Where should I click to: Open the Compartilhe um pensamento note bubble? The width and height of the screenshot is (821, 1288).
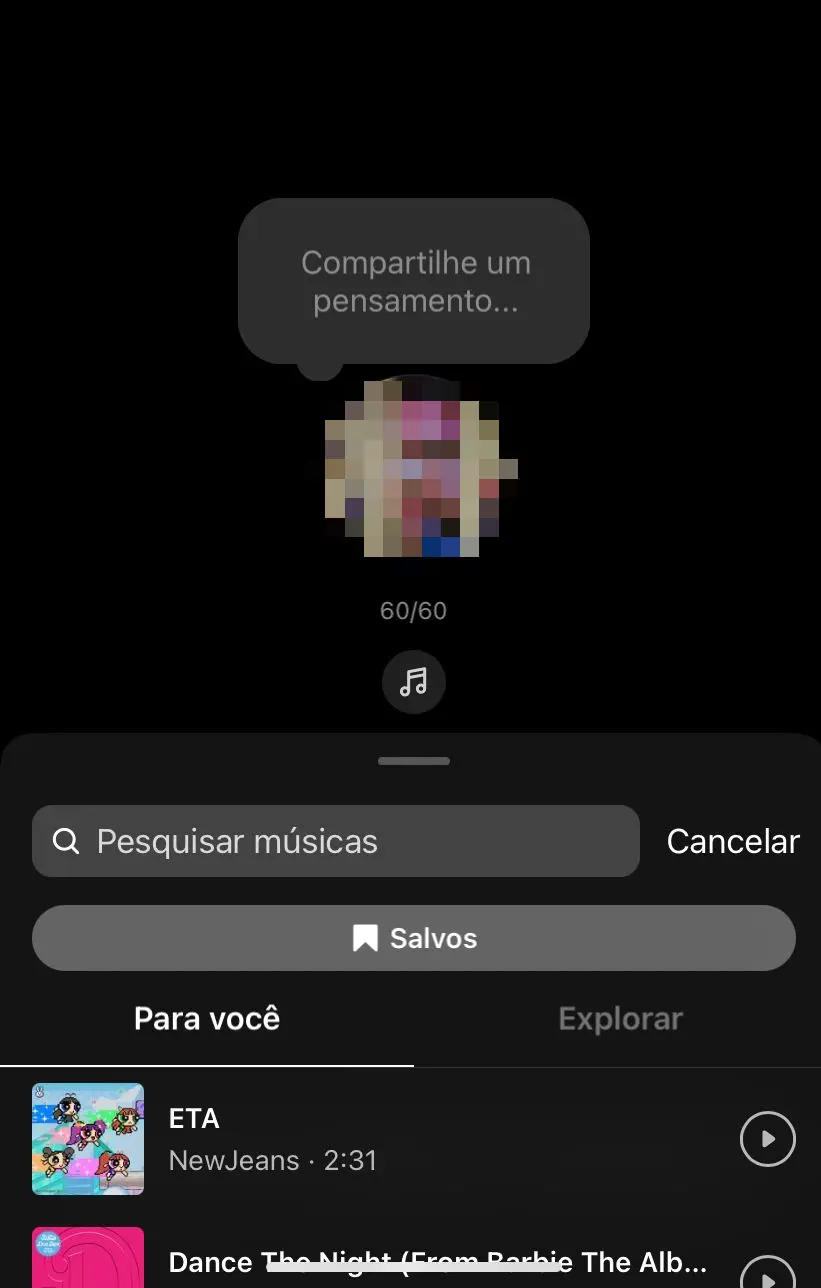click(x=413, y=280)
